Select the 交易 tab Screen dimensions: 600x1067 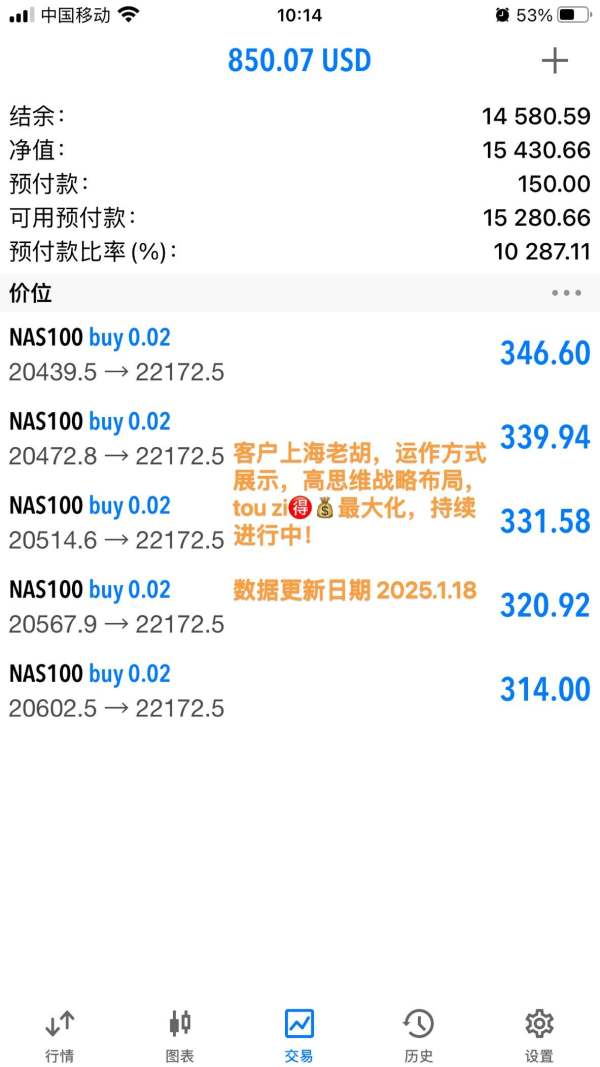coord(299,1036)
